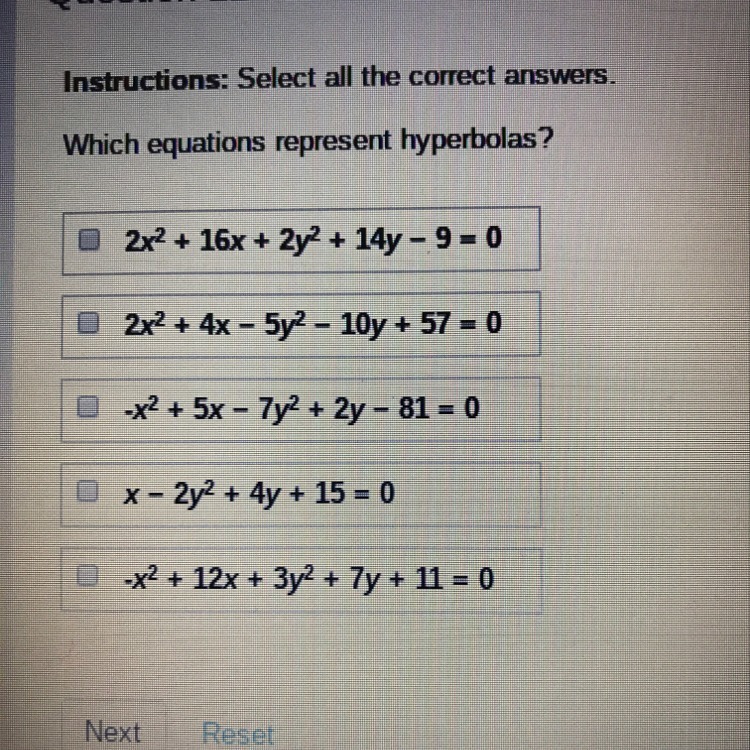The height and width of the screenshot is (750, 750).
Task: Select the 2x² + 4x − 5y² − 10y + 57 = 0 checkbox
Action: click(x=91, y=324)
